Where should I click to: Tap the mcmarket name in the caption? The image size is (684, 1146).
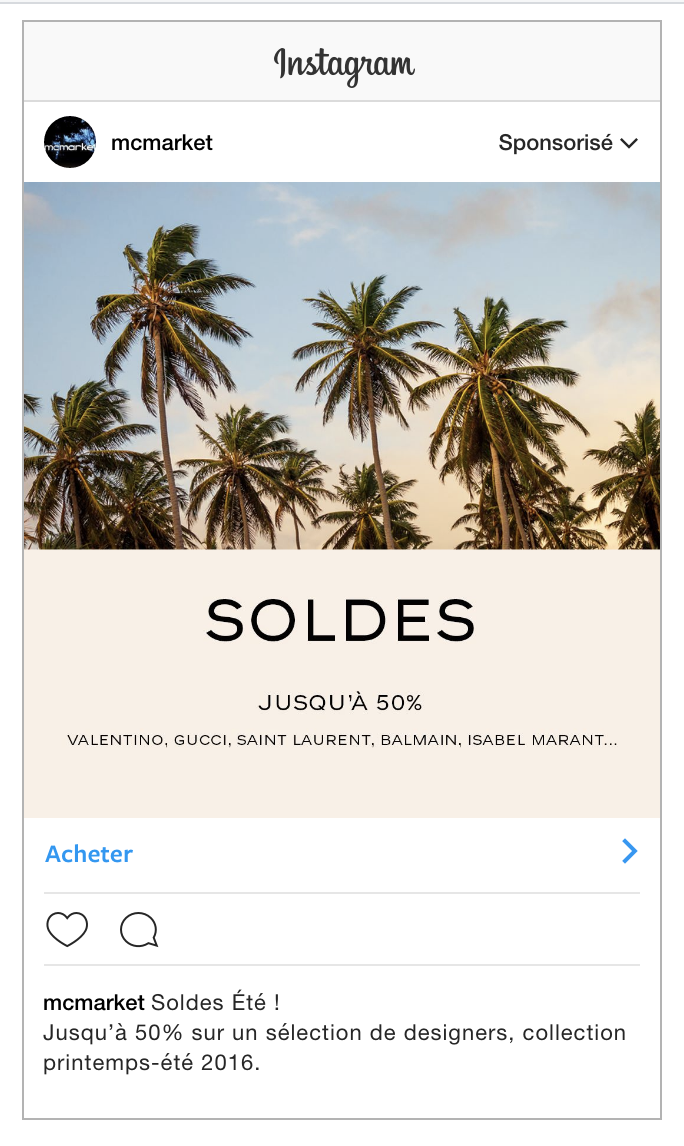[x=94, y=1002]
